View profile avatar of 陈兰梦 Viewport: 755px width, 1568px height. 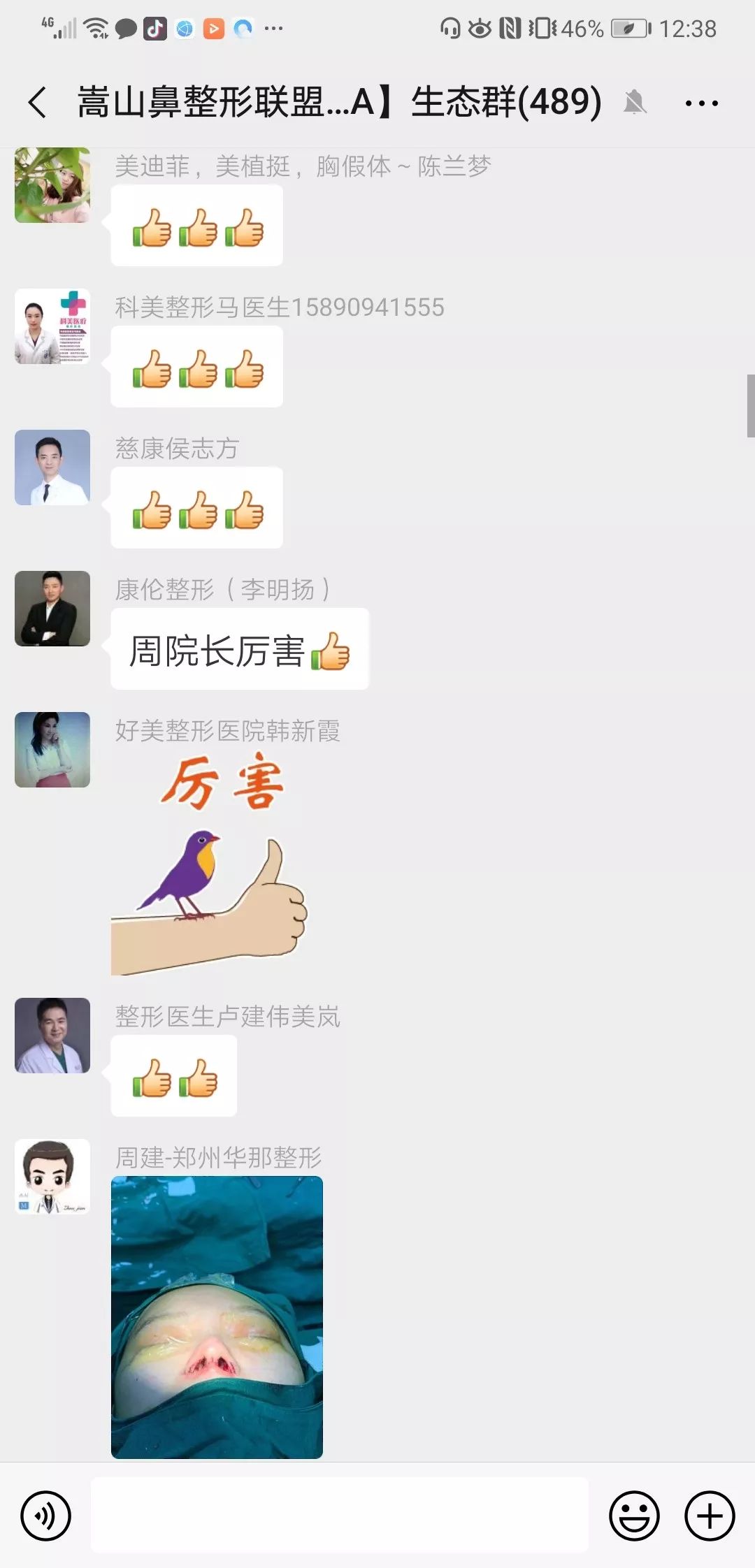[x=52, y=185]
